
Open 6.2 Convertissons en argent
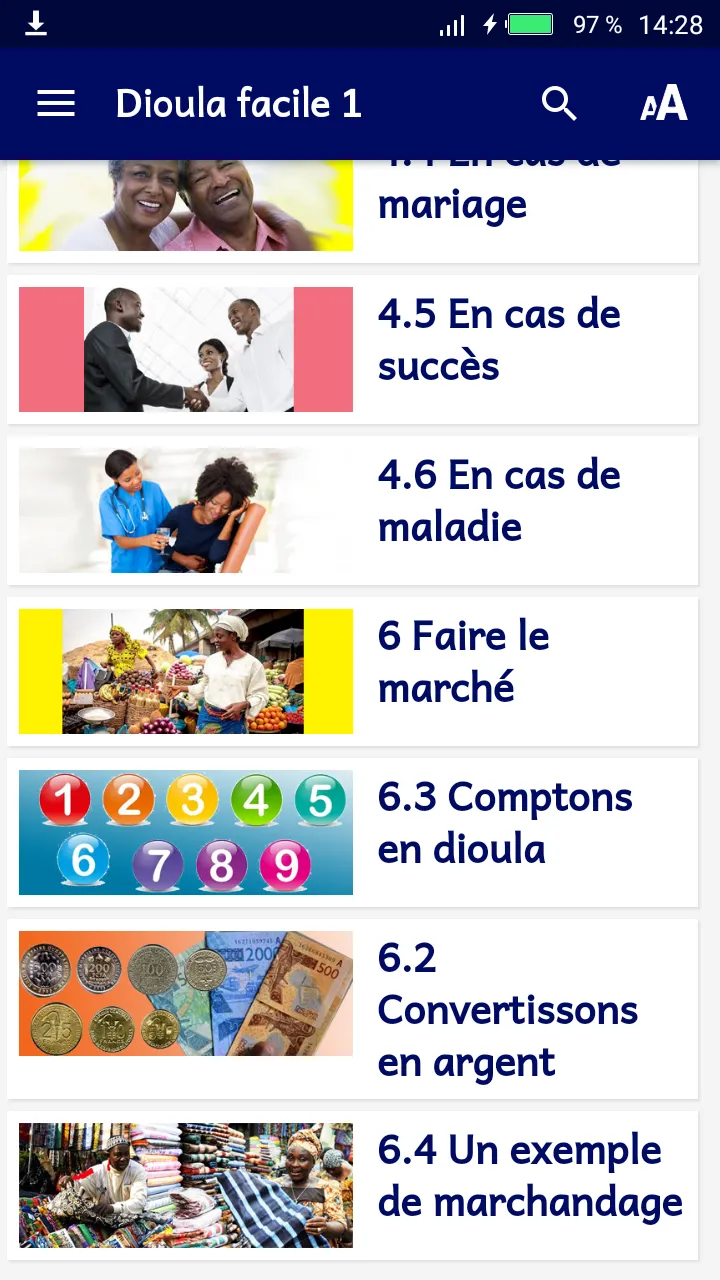pos(352,1009)
